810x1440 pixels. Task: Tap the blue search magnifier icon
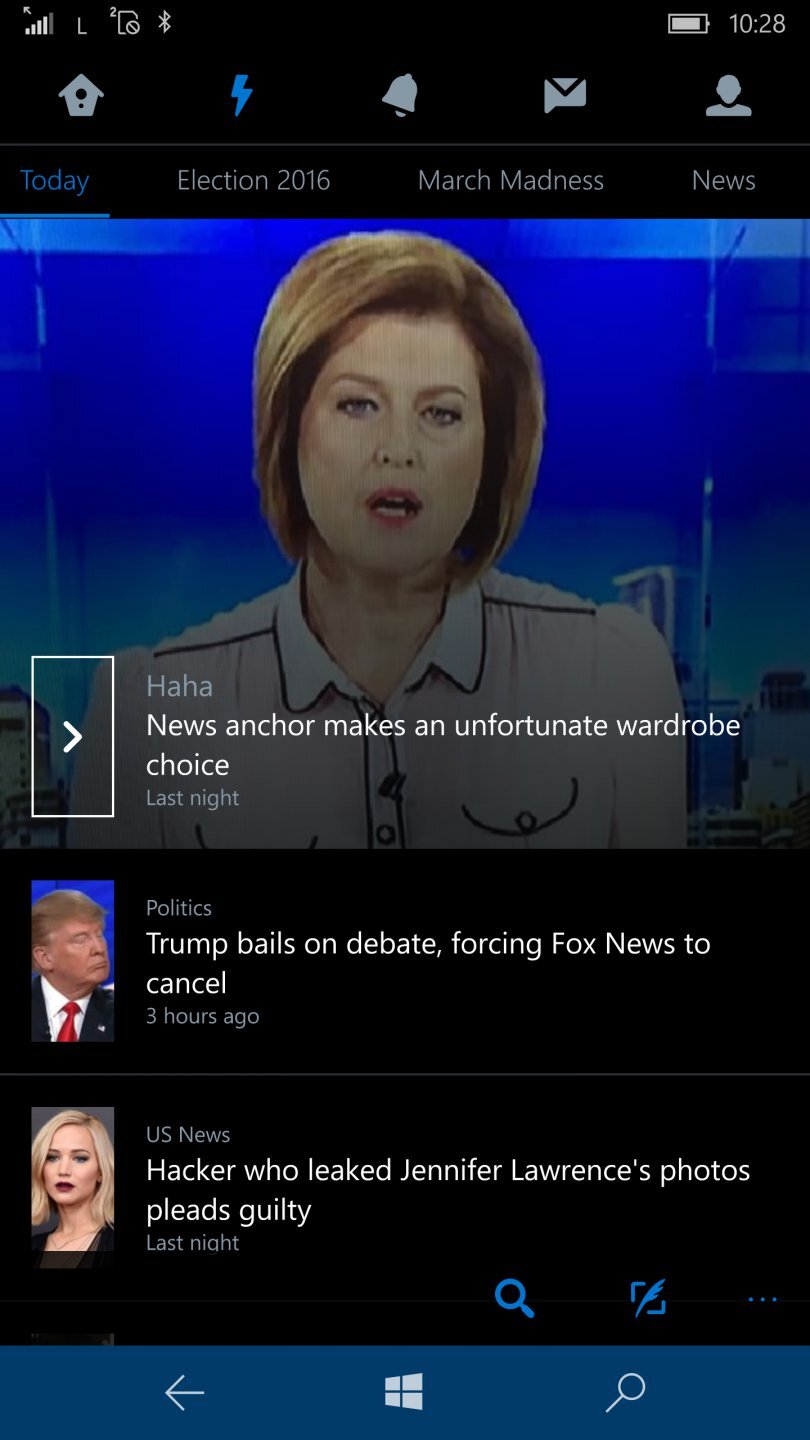514,1298
